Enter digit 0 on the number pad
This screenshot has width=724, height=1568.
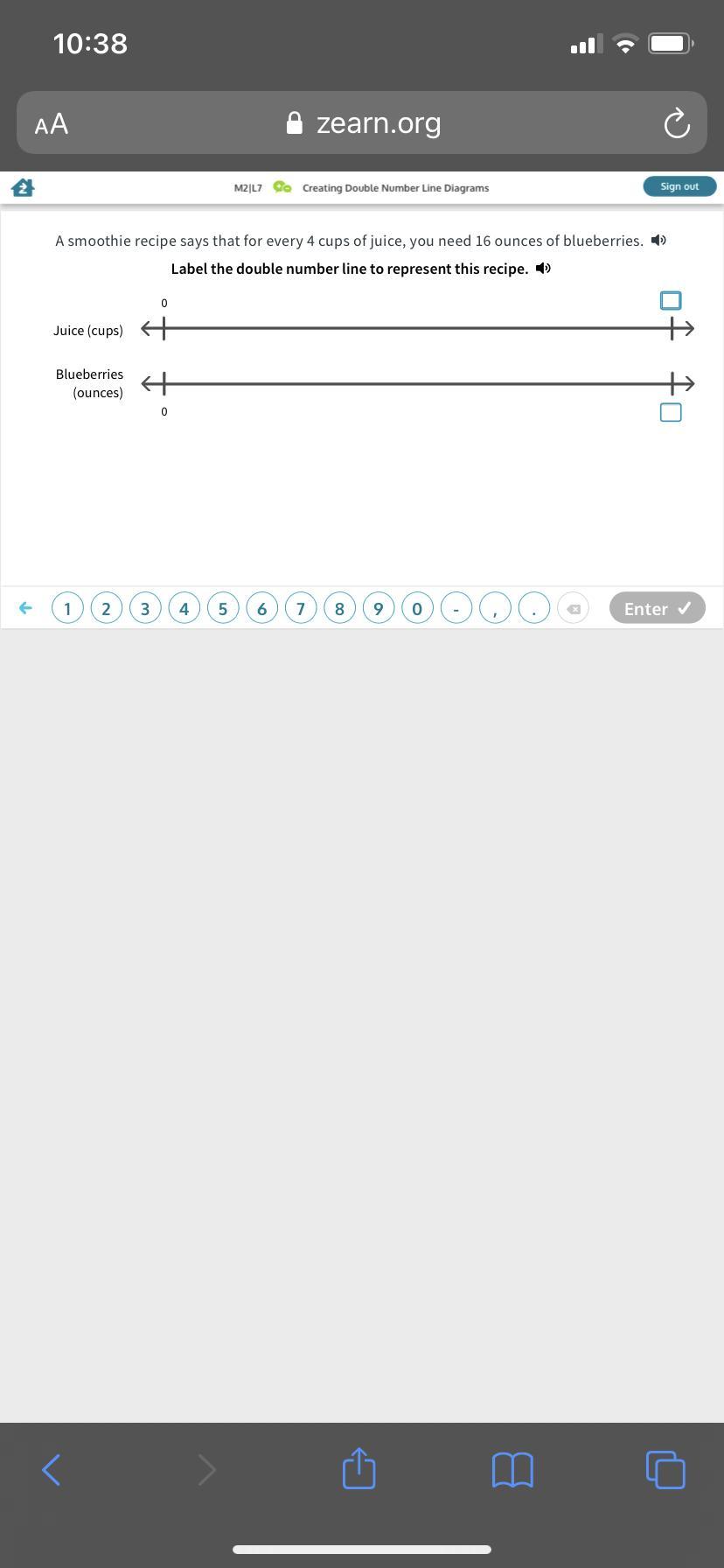pos(417,608)
